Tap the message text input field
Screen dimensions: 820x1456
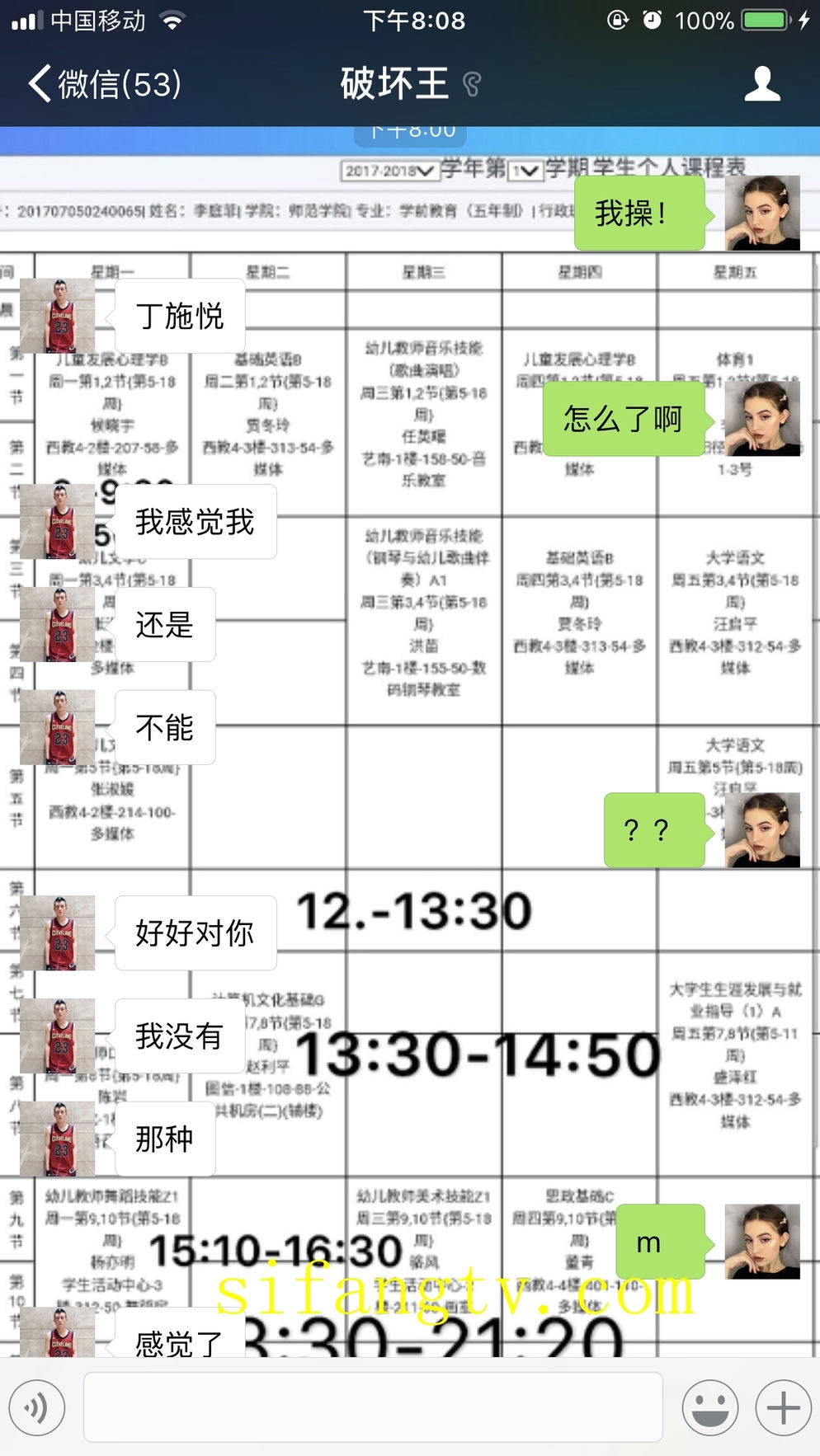(x=373, y=1407)
